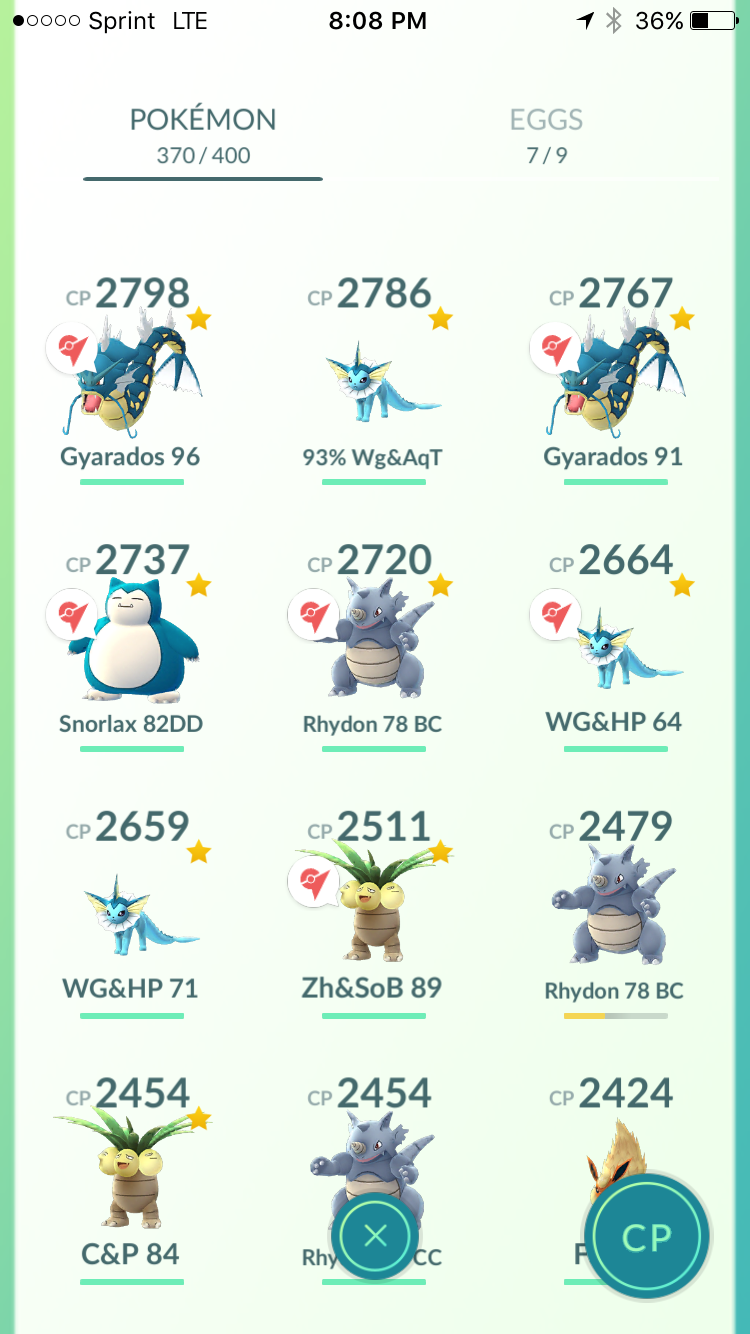Change sorting with the CP button
This screenshot has height=1334, width=750.
point(646,1237)
